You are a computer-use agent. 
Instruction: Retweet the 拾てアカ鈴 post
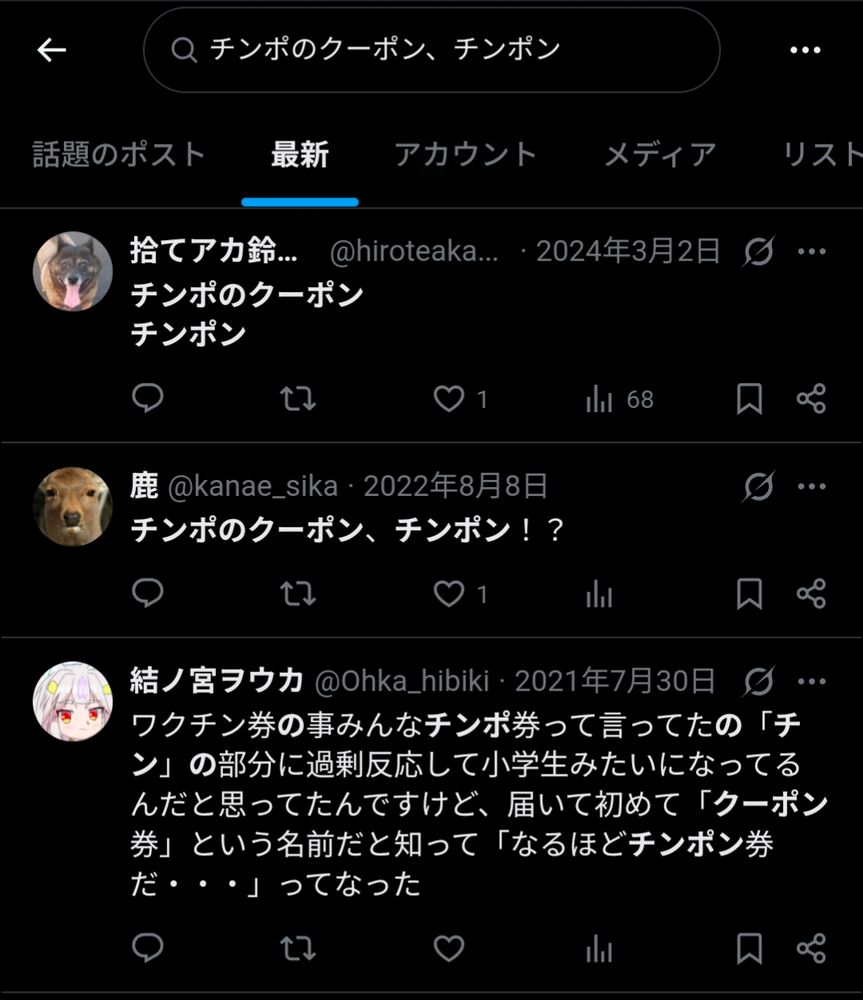pos(298,399)
